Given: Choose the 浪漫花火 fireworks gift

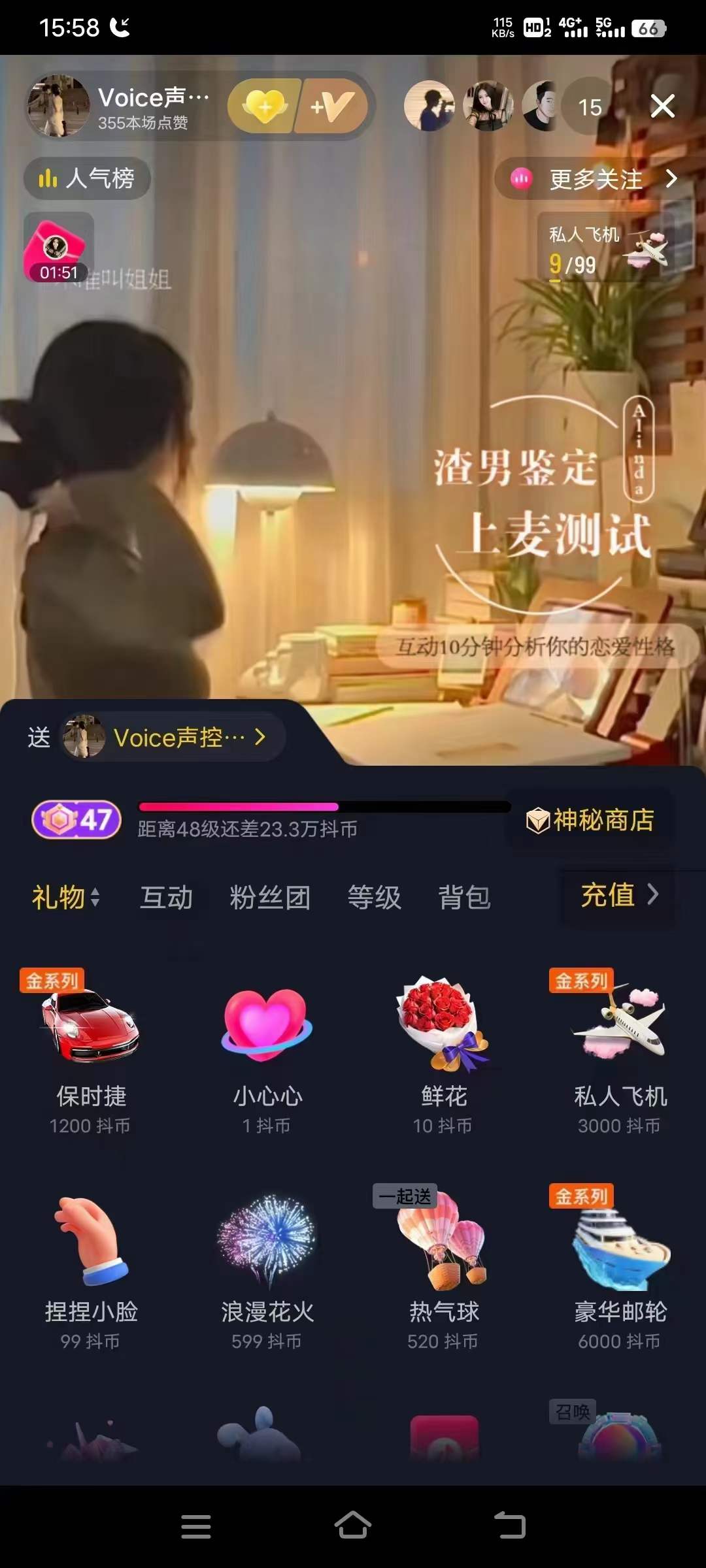Looking at the screenshot, I should coord(267,1261).
